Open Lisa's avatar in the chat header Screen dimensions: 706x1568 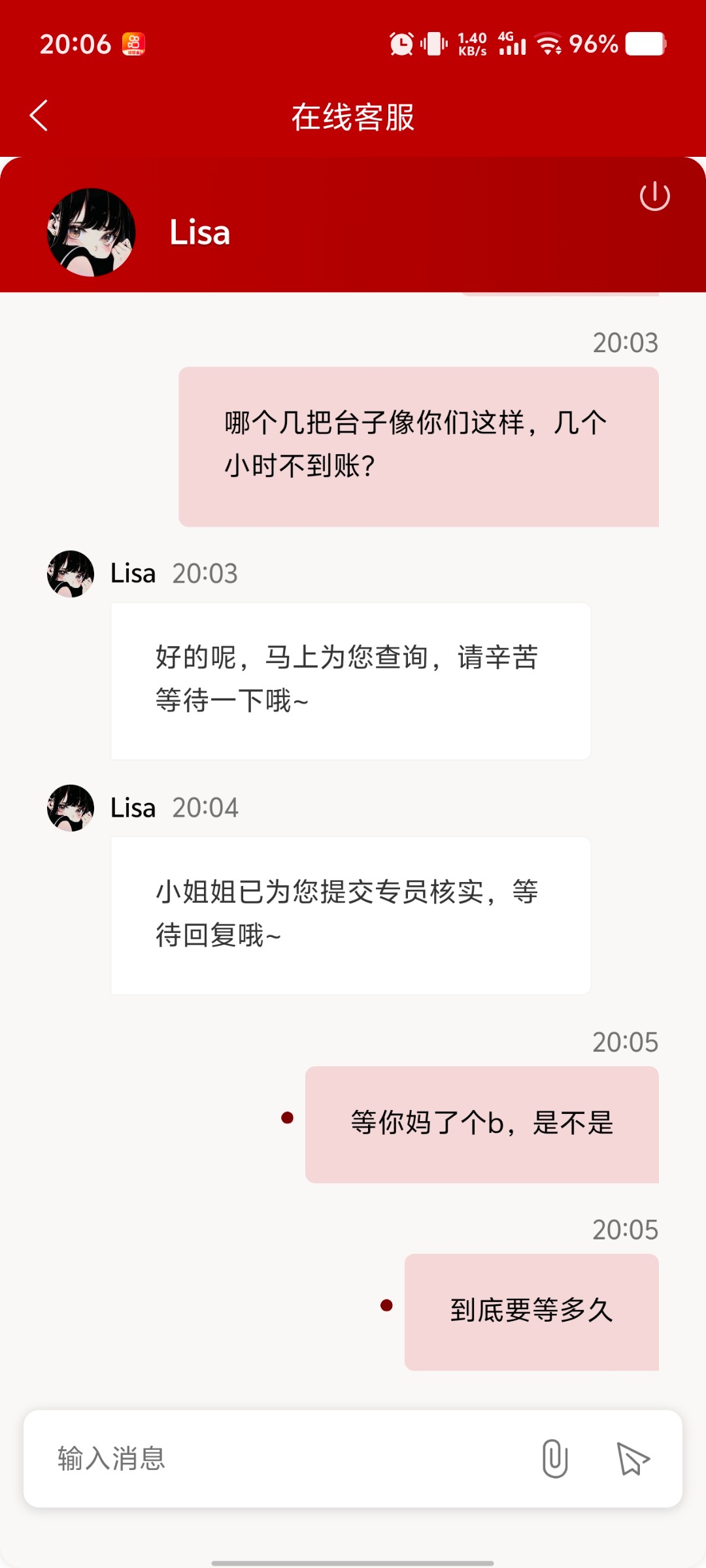pos(92,233)
